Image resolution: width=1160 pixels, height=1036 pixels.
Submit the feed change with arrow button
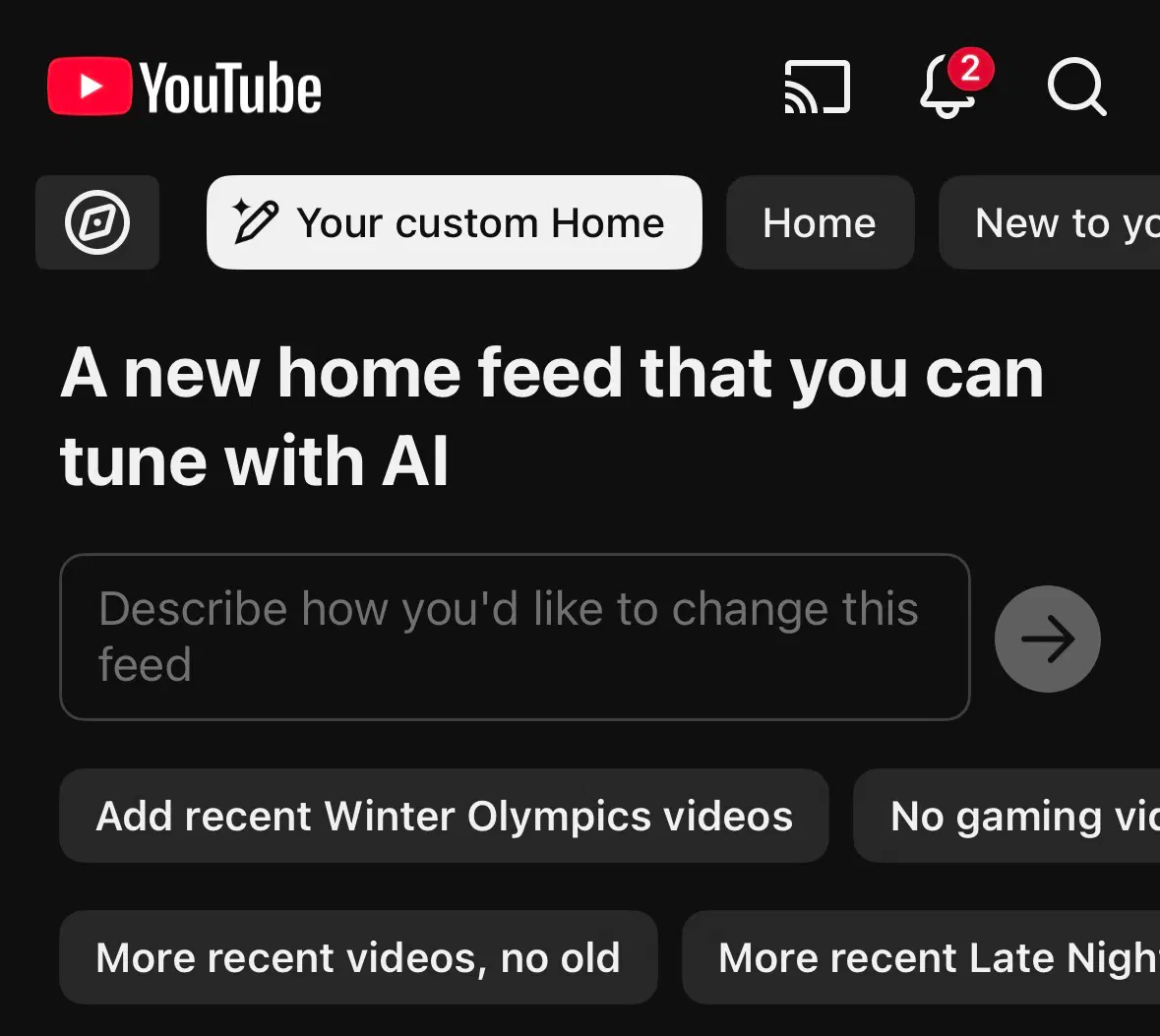[x=1047, y=639]
